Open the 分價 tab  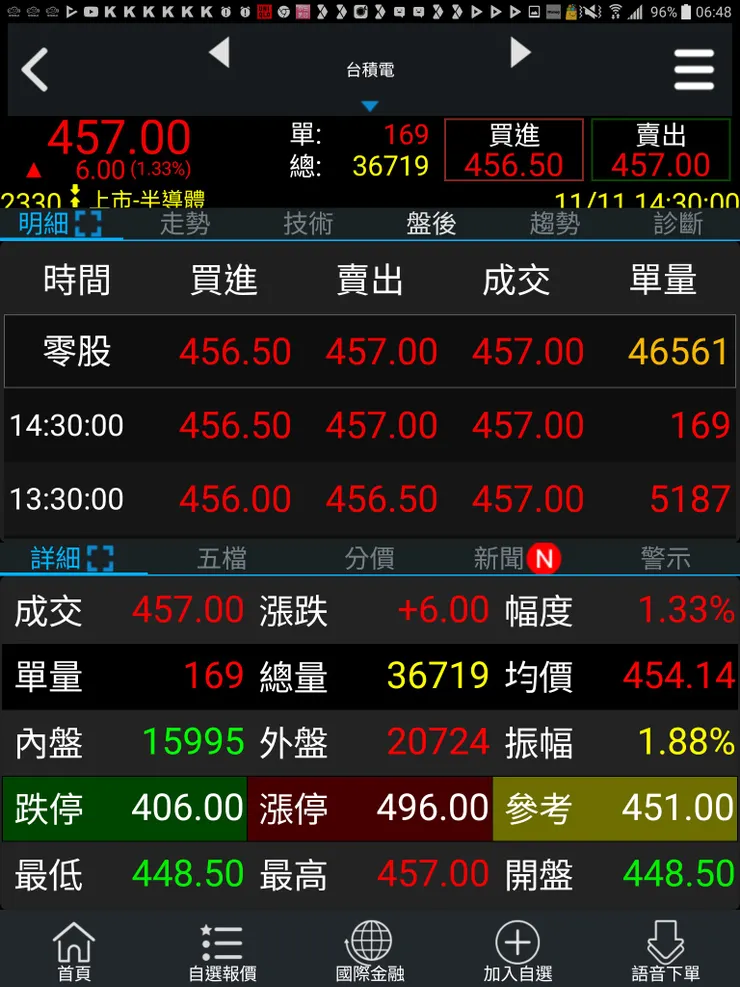pos(370,558)
